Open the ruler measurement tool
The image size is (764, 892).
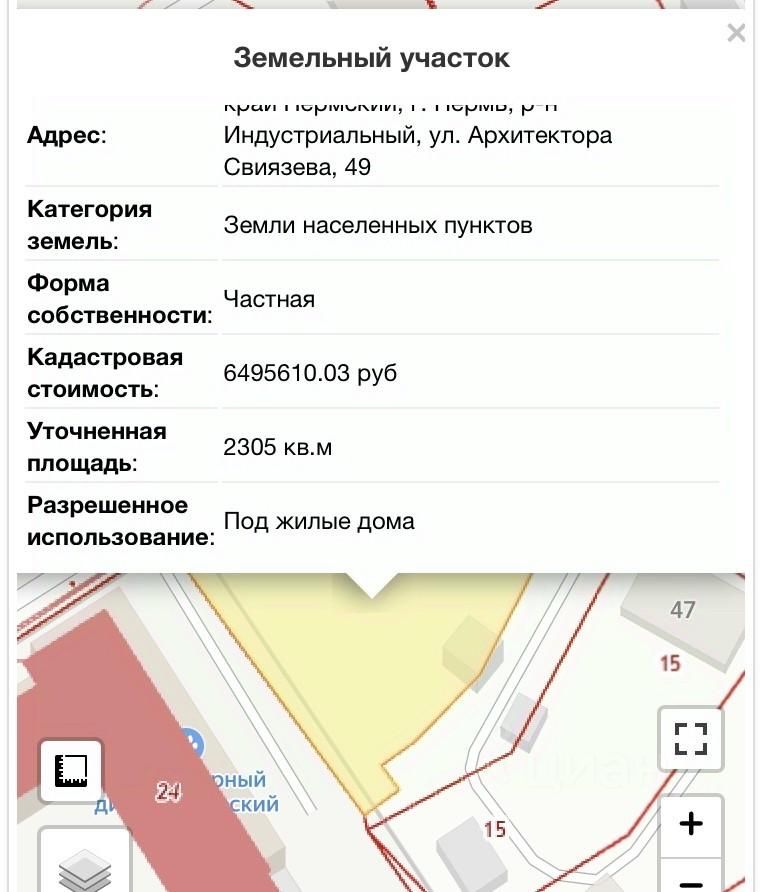tap(71, 770)
